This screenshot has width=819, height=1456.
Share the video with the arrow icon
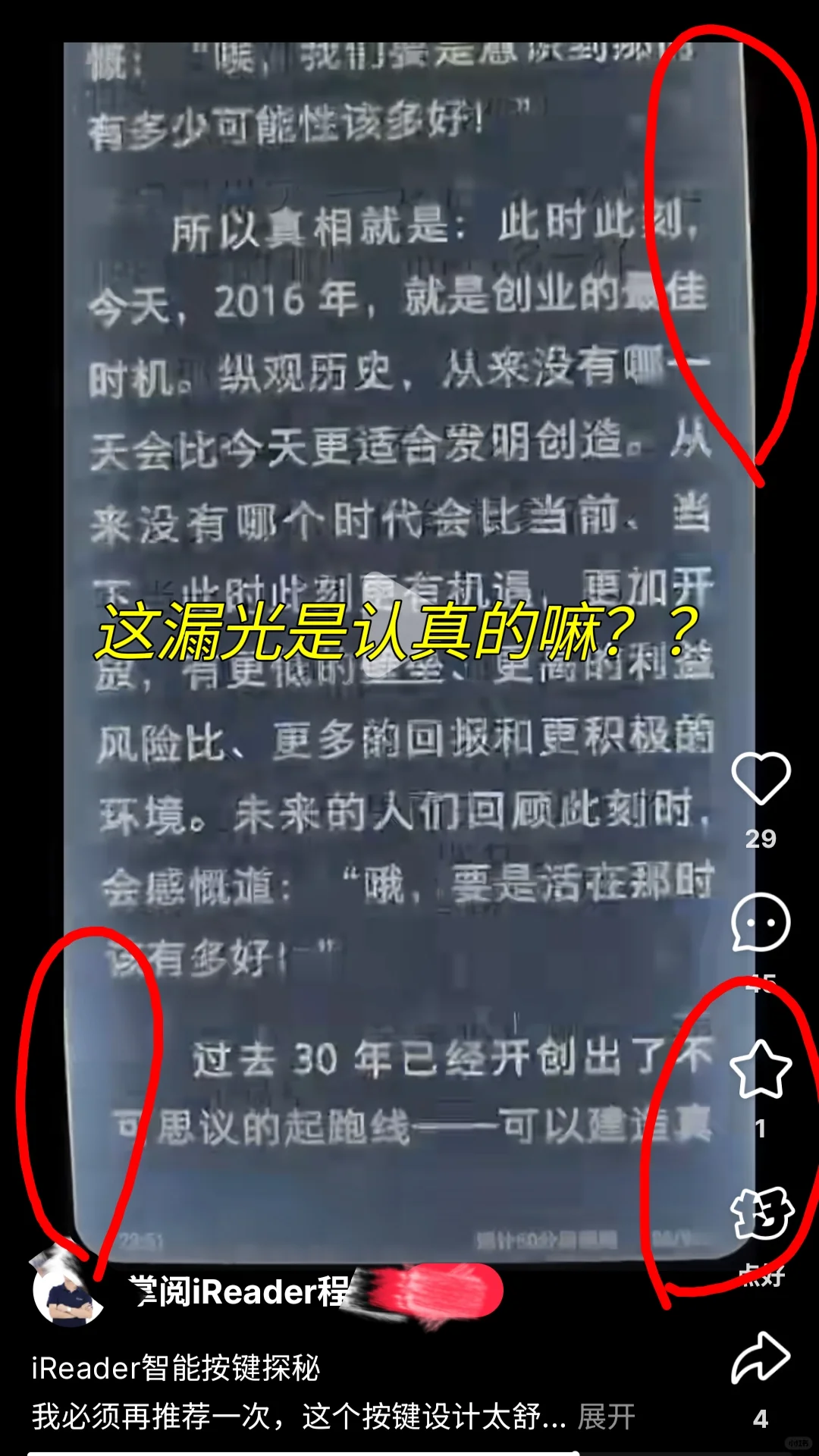pos(761,1357)
